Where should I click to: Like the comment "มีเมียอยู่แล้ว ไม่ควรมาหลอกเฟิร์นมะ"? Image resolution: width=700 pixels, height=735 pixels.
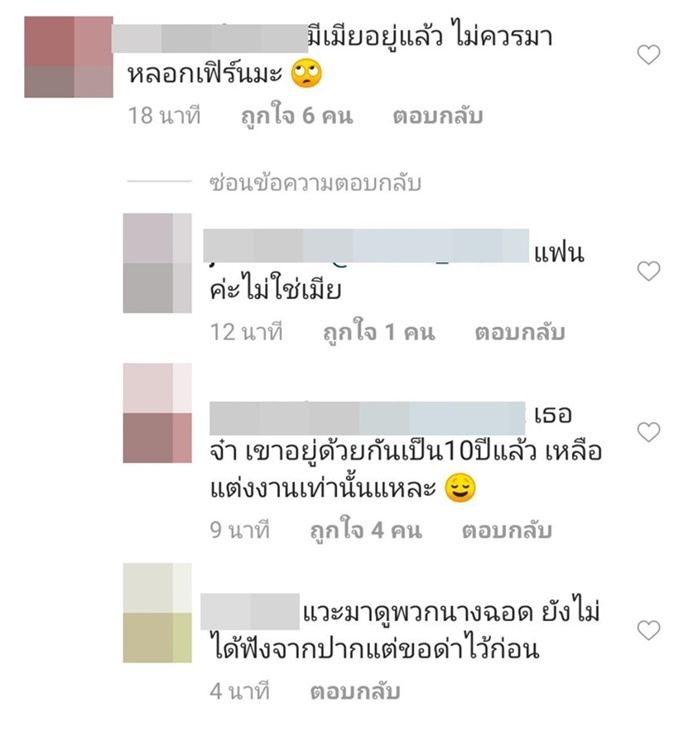click(x=649, y=56)
